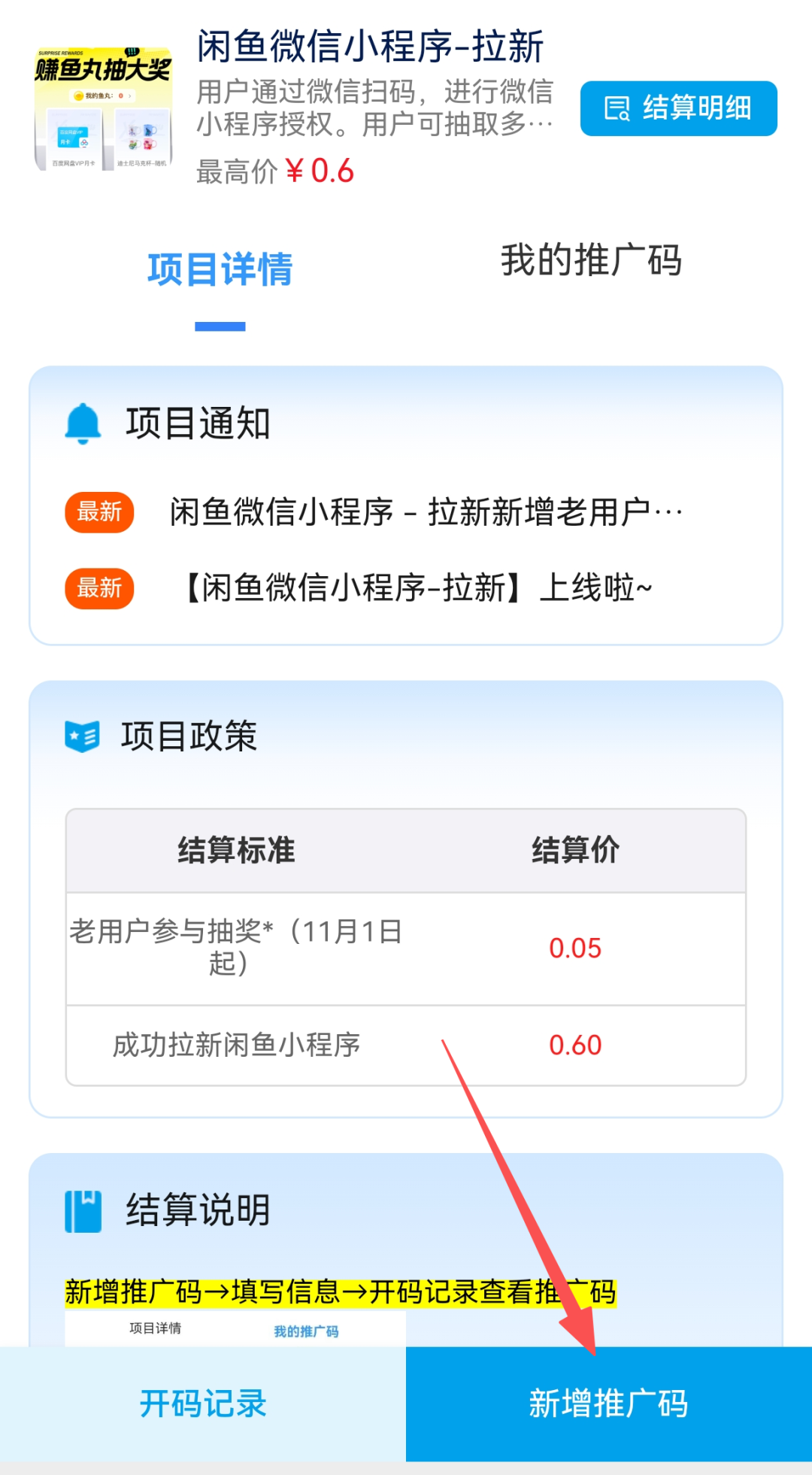Image resolution: width=812 pixels, height=1475 pixels.
Task: Switch to the 我的推广码 tab
Action: 591,263
